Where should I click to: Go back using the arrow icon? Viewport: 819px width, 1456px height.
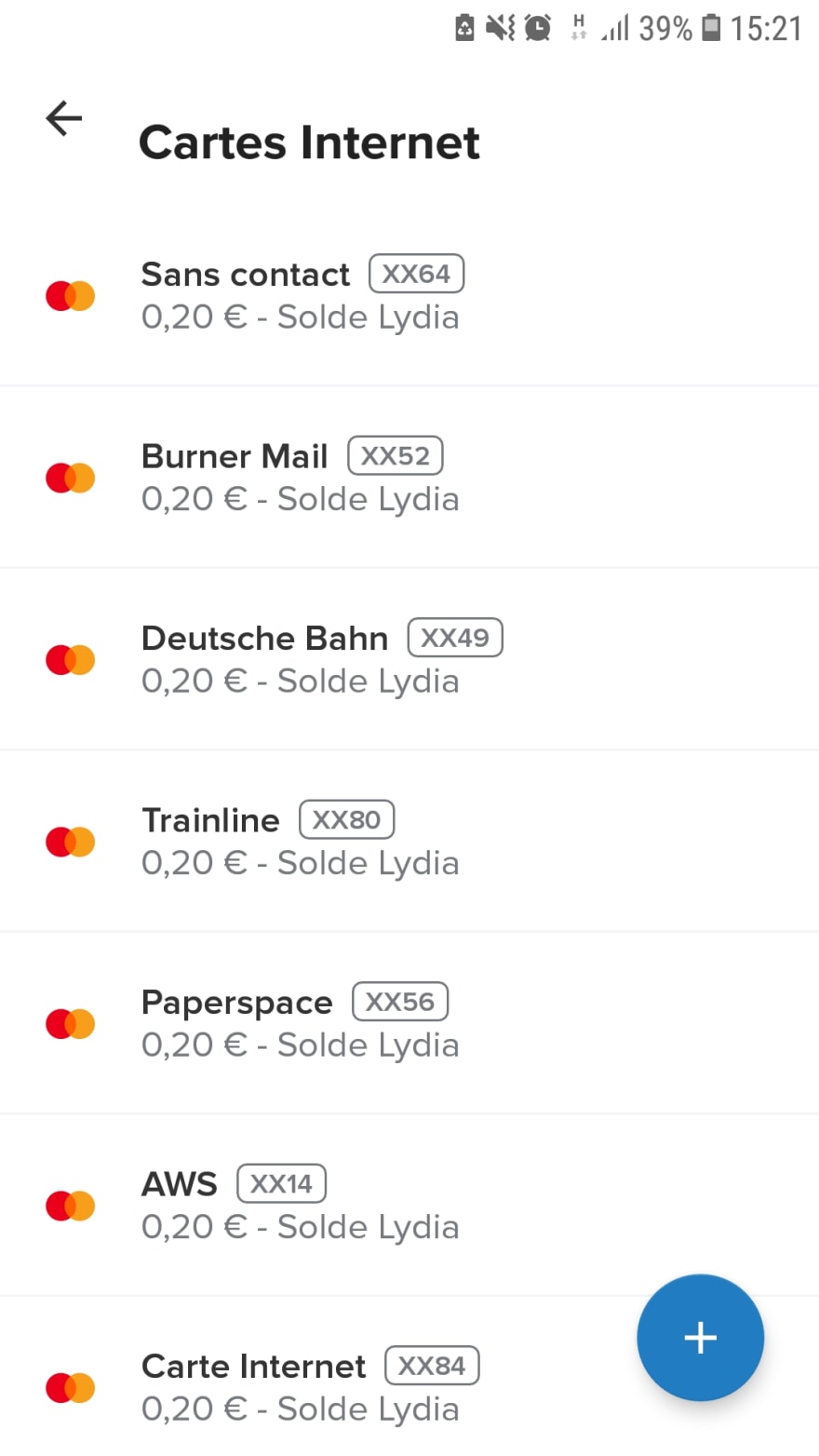point(64,118)
